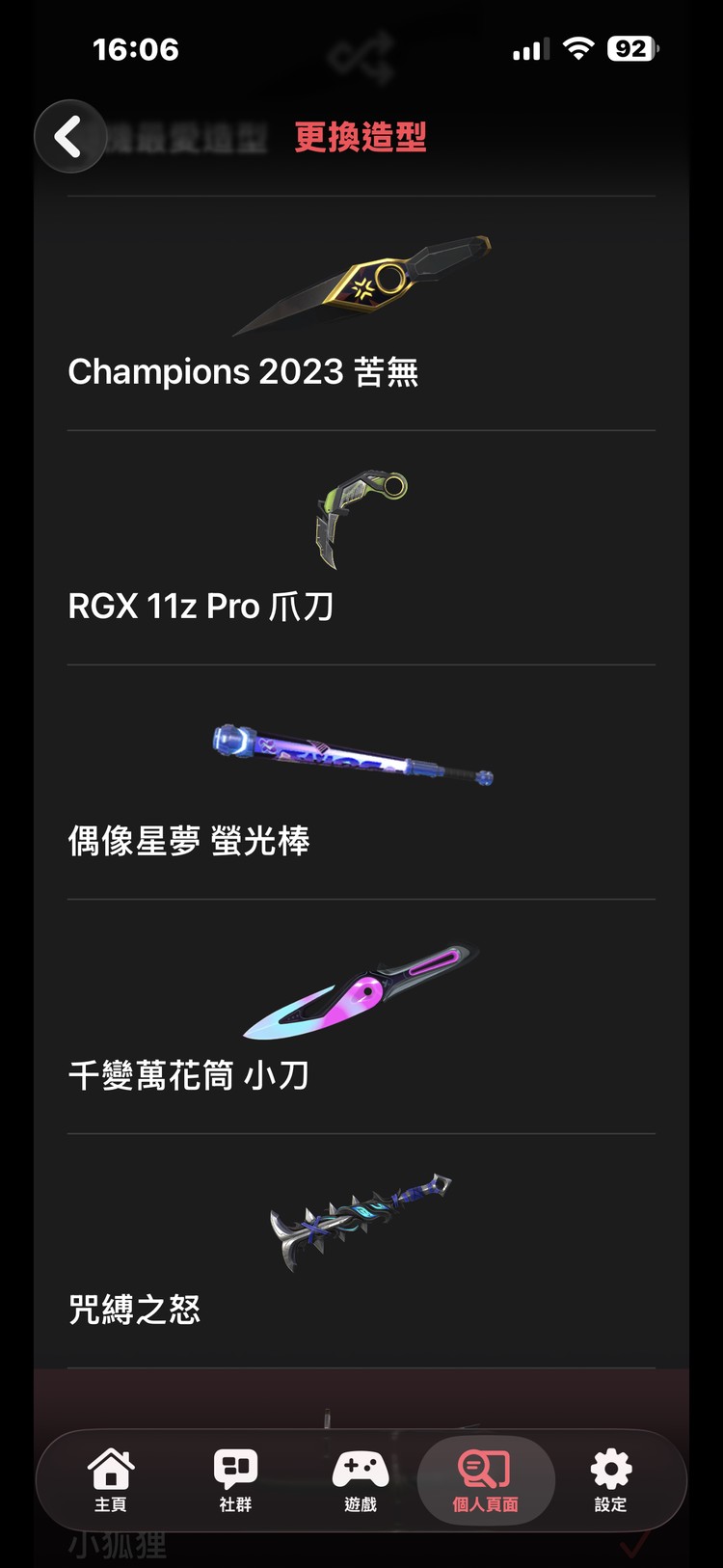Tap the 16:06 clock in the status bar

click(x=137, y=48)
